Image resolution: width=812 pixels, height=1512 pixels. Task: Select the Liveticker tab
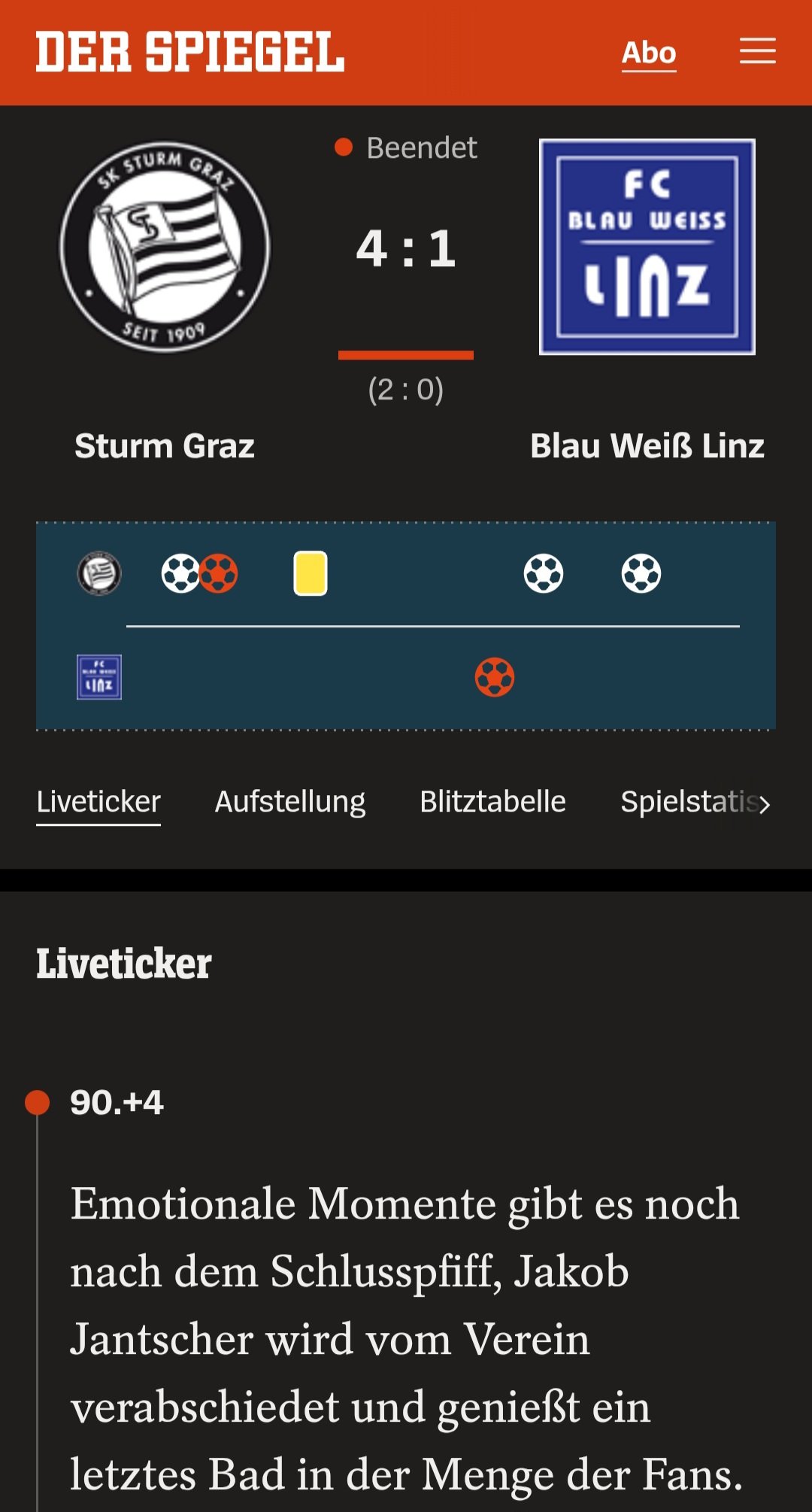[x=98, y=802]
